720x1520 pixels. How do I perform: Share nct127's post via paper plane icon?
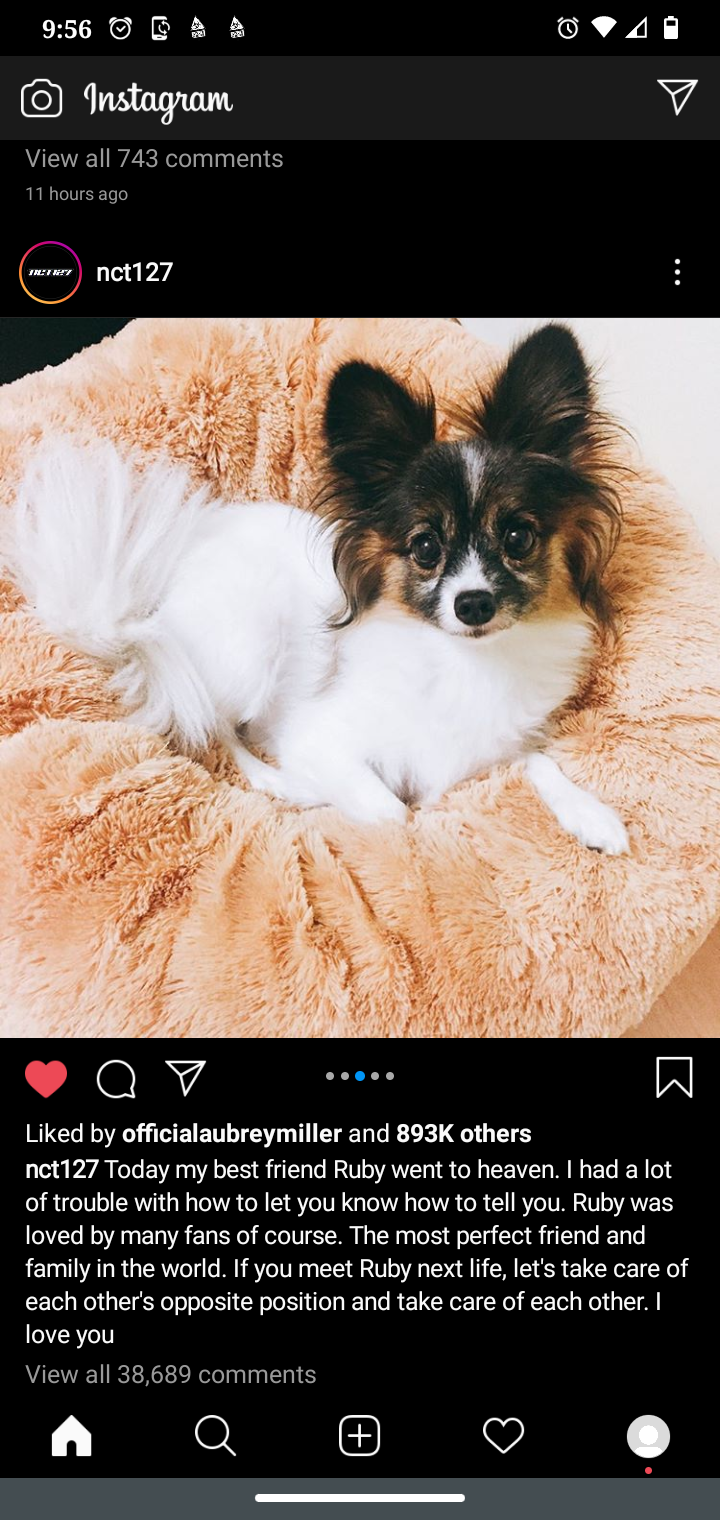(x=186, y=1077)
